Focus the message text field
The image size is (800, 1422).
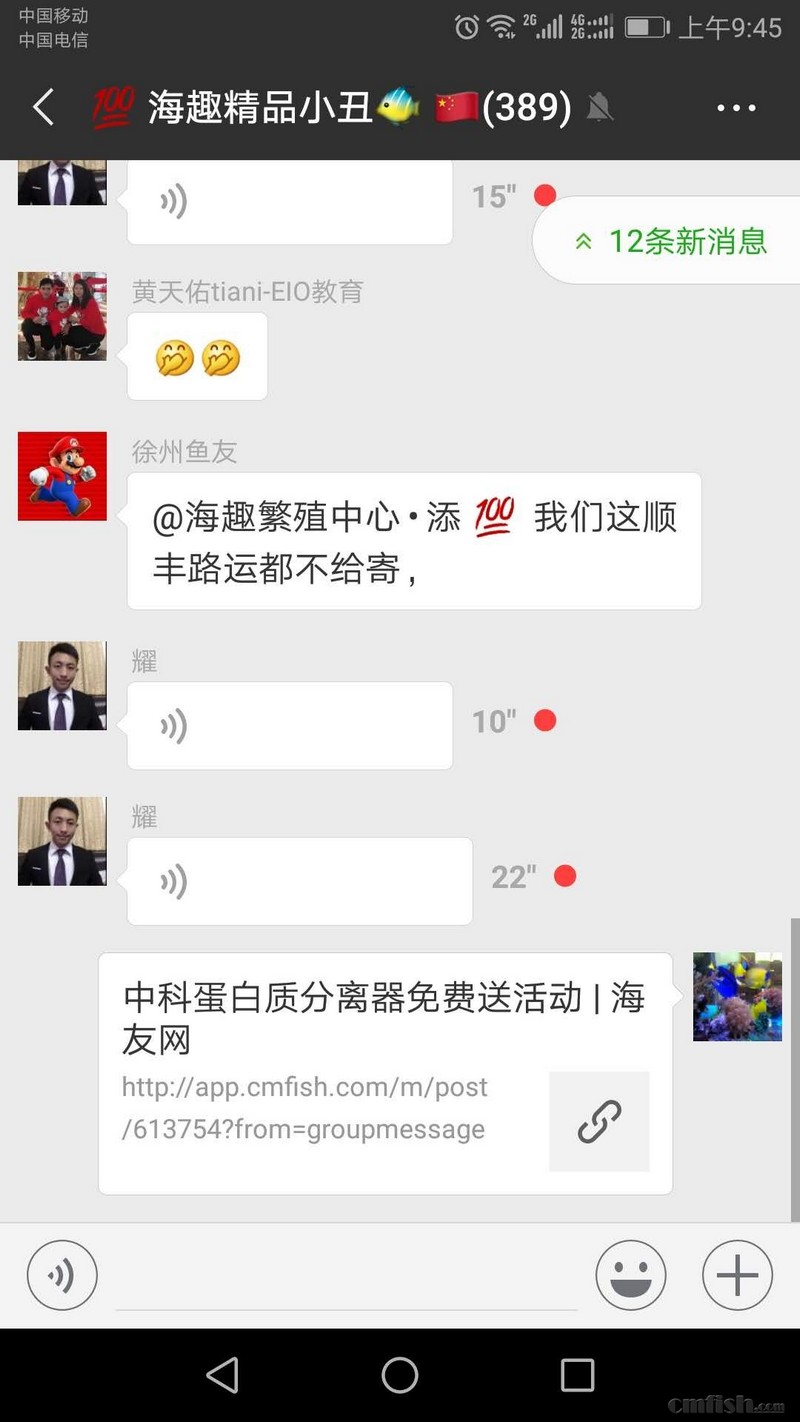click(345, 1278)
